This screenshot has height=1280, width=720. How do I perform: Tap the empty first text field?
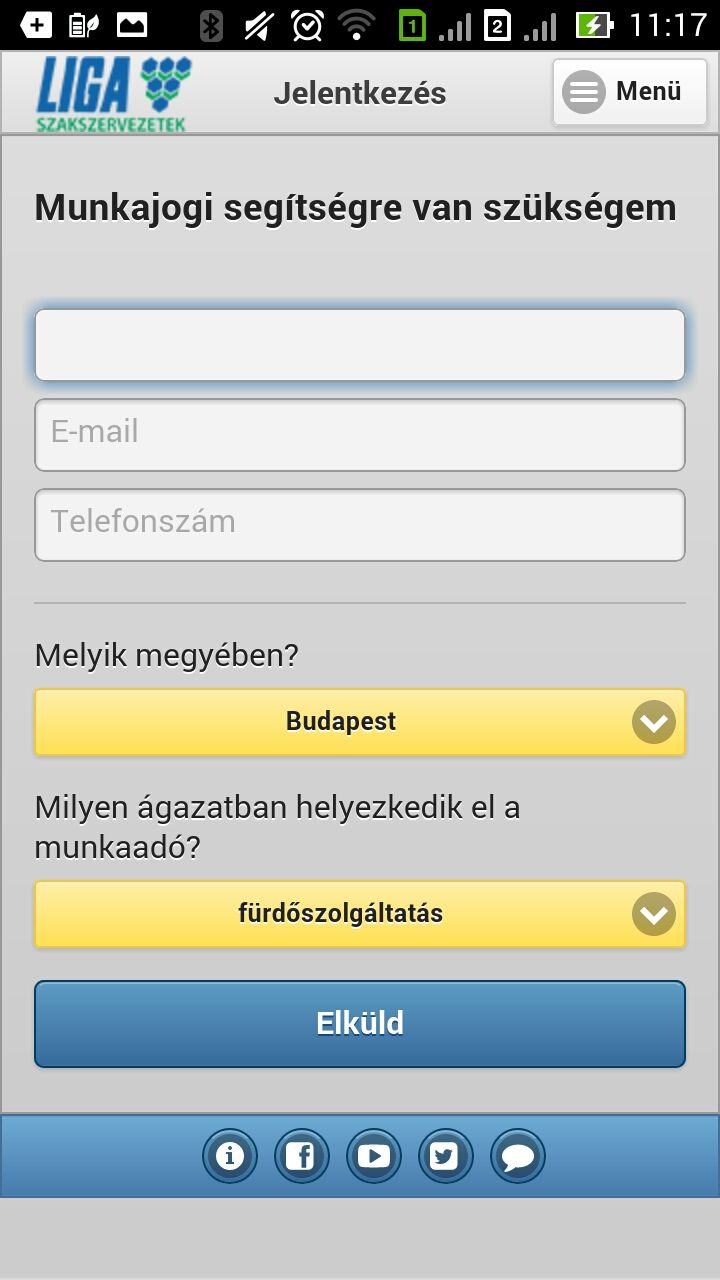coord(360,345)
